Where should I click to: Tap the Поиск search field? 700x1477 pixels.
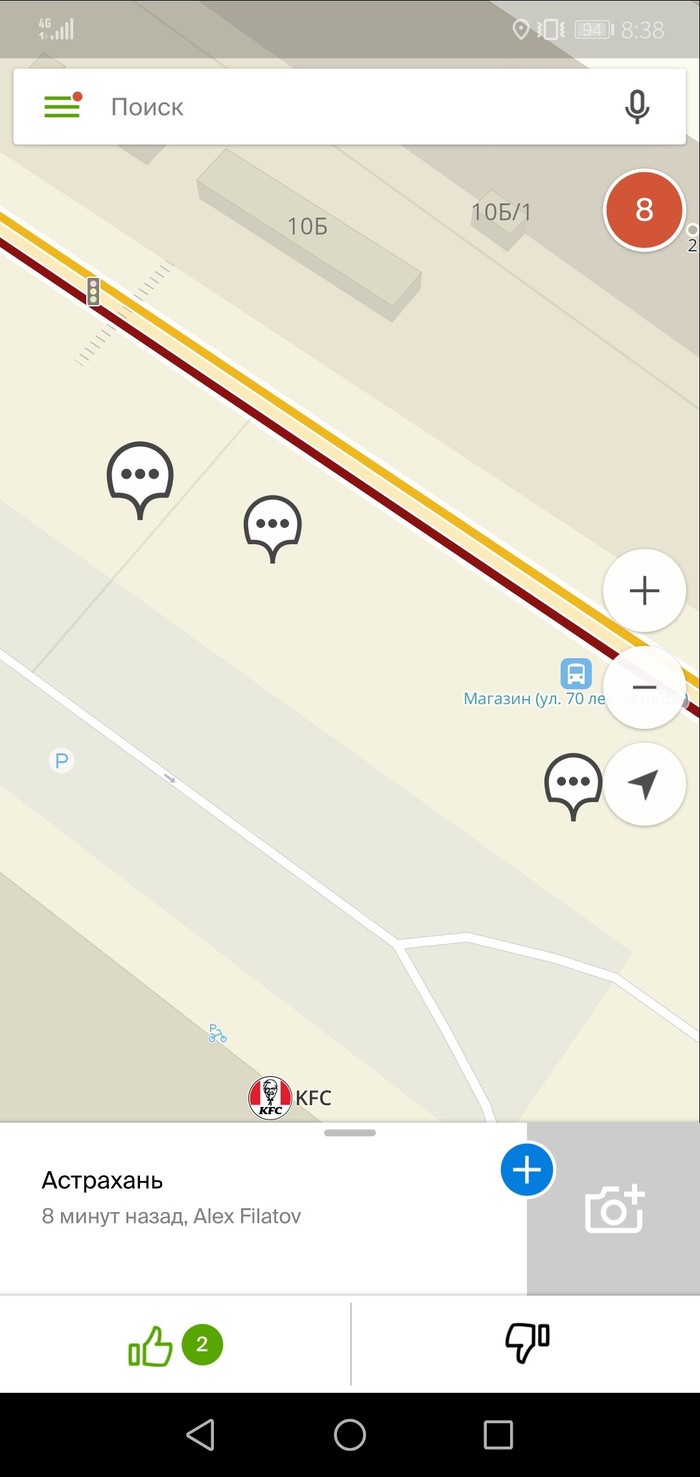point(350,107)
